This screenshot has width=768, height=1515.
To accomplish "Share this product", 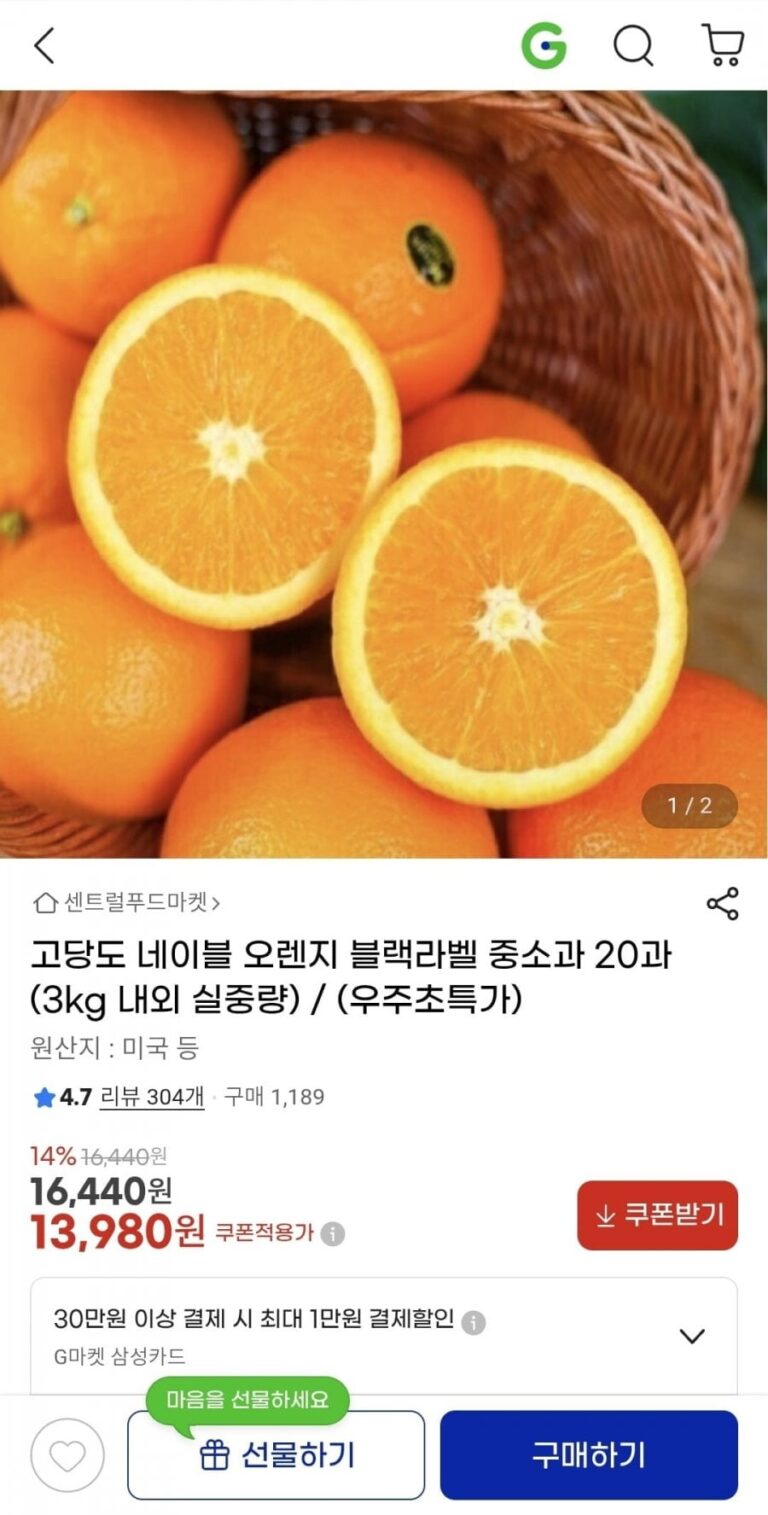I will click(x=722, y=903).
